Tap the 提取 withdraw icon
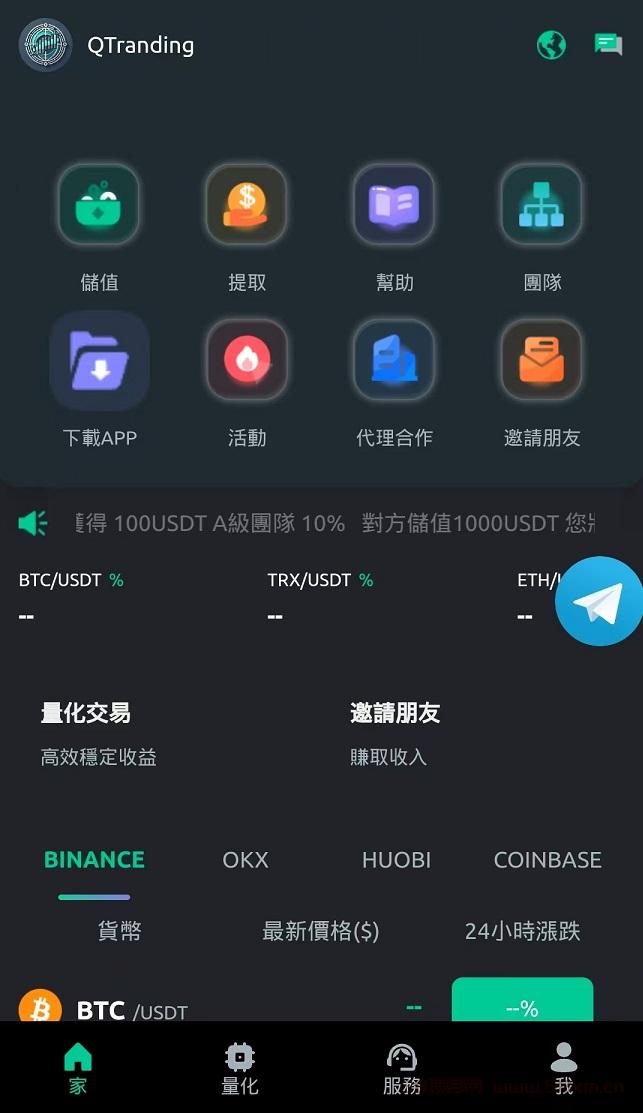The image size is (643, 1113). click(246, 204)
